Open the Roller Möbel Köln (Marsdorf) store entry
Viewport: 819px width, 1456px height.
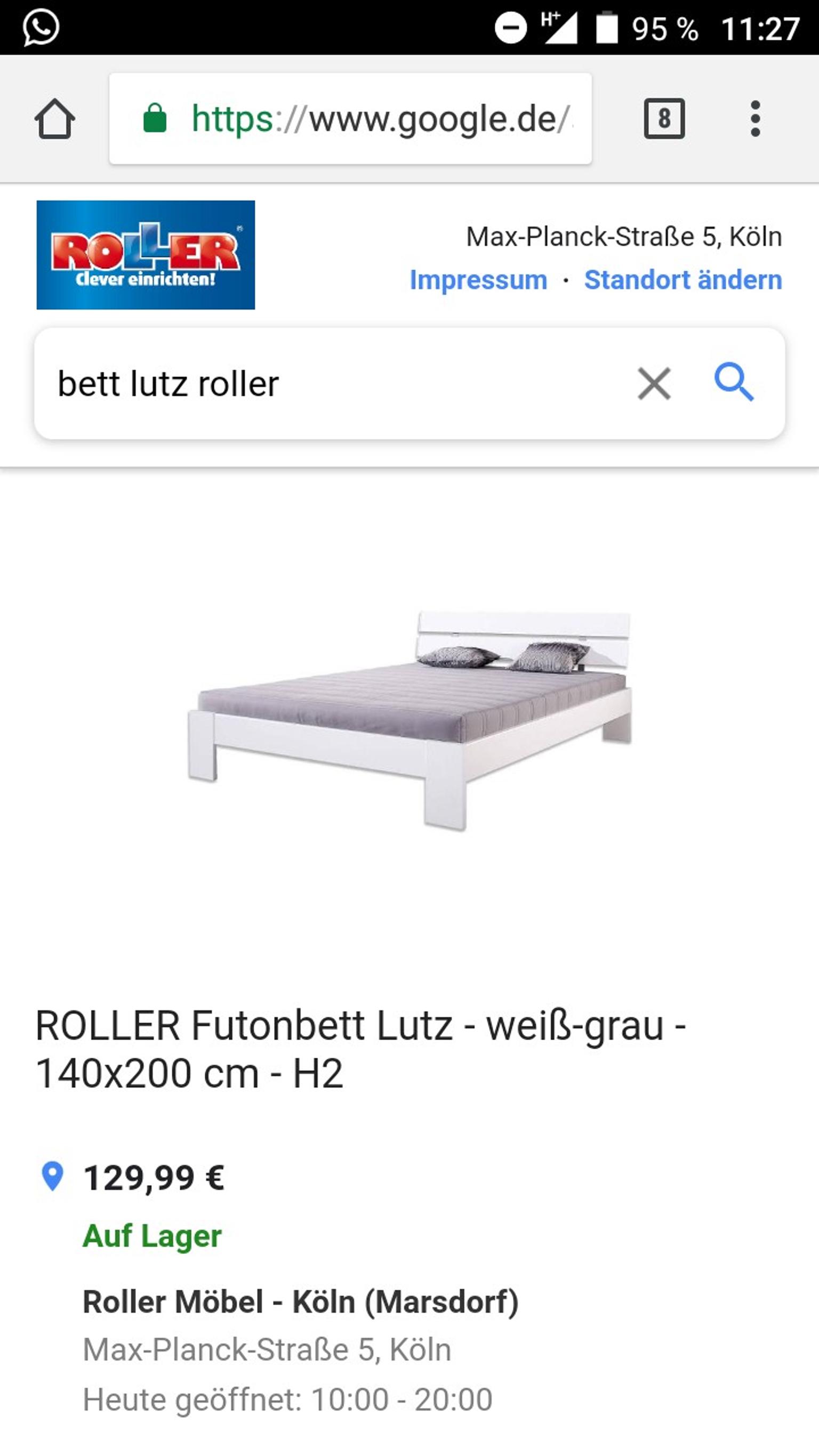coord(300,1302)
